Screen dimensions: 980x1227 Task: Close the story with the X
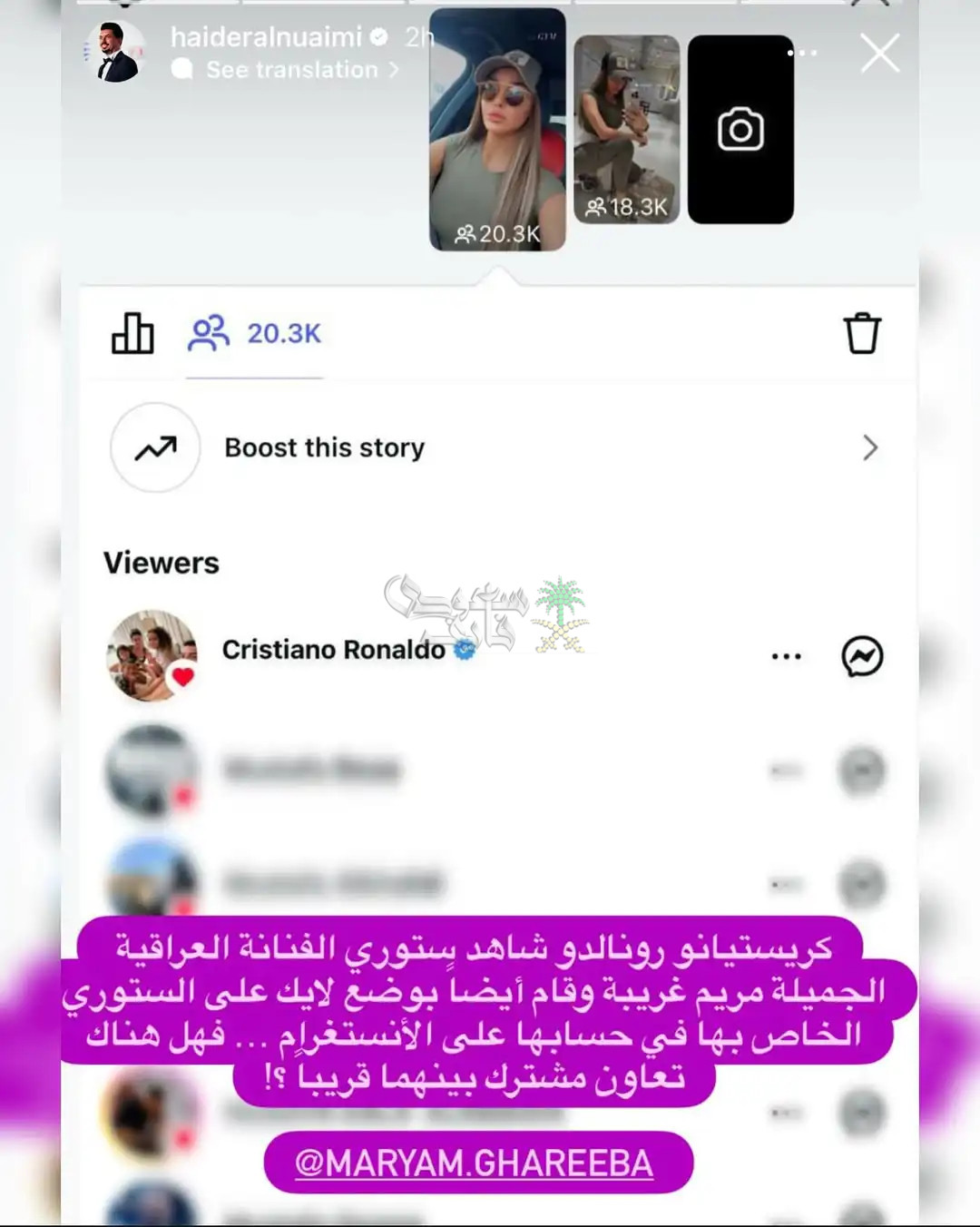(x=879, y=54)
